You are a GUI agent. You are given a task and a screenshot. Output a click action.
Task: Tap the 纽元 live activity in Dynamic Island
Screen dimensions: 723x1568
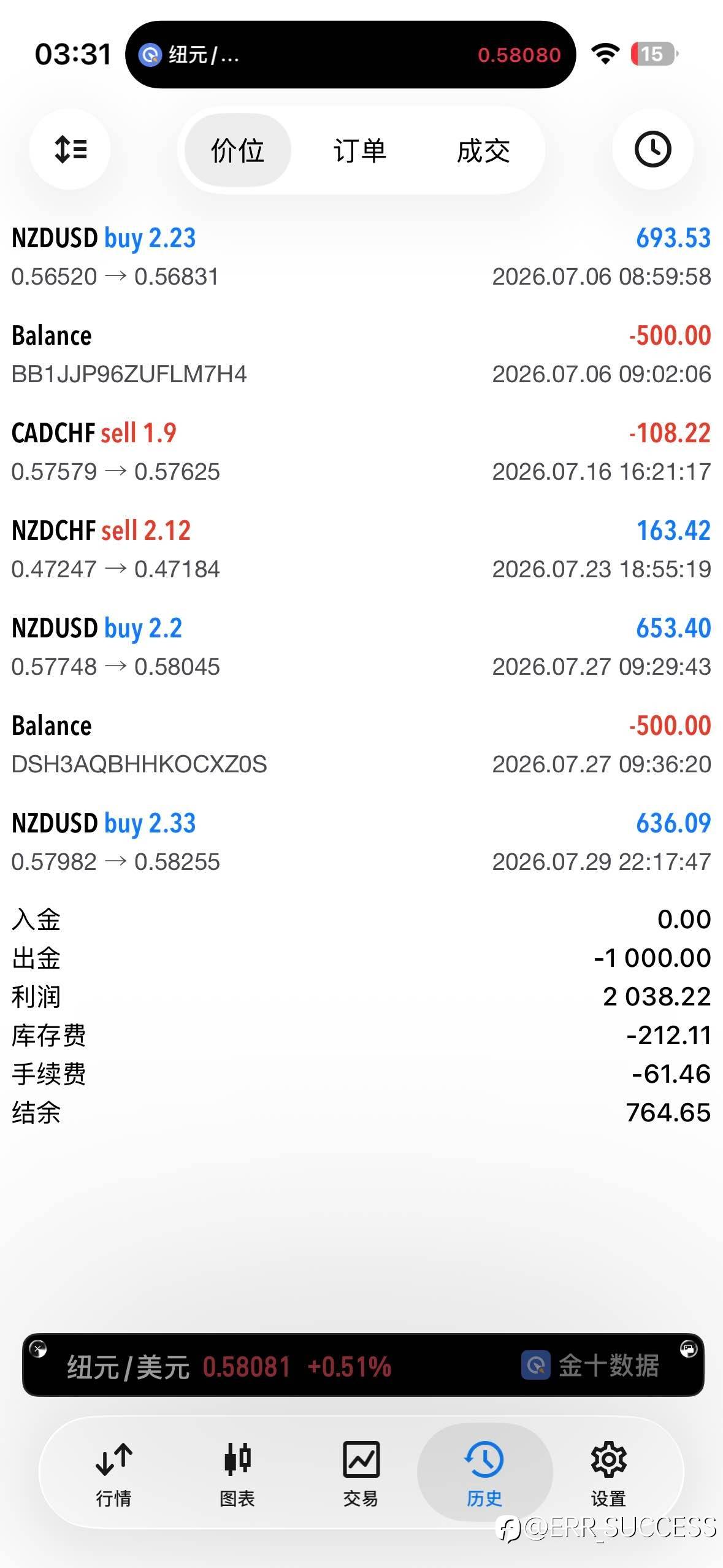pyautogui.click(x=350, y=55)
